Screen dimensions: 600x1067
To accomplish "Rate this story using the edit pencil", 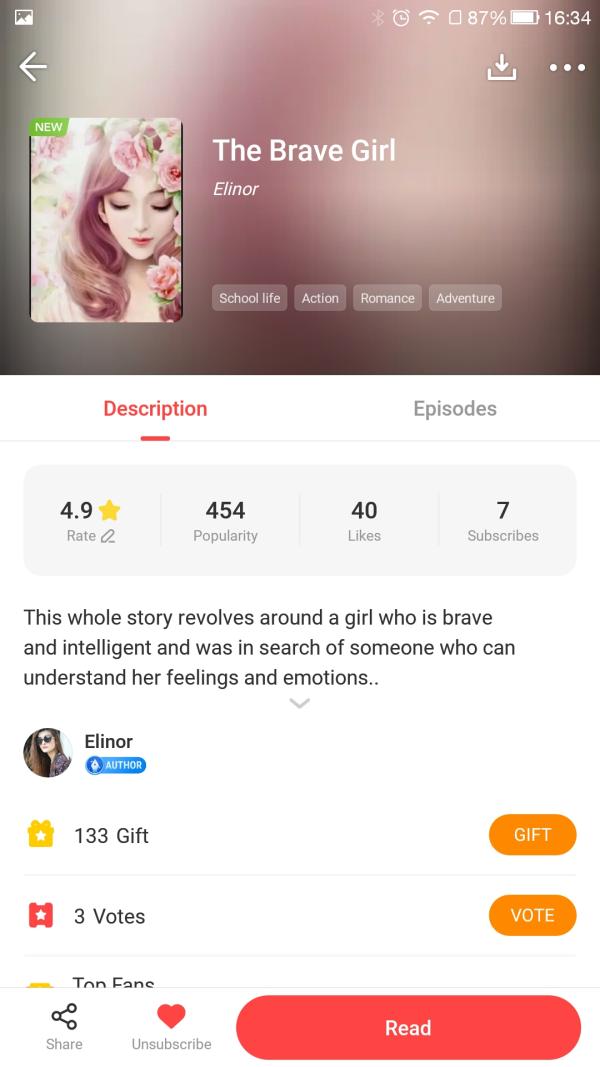I will [x=108, y=536].
